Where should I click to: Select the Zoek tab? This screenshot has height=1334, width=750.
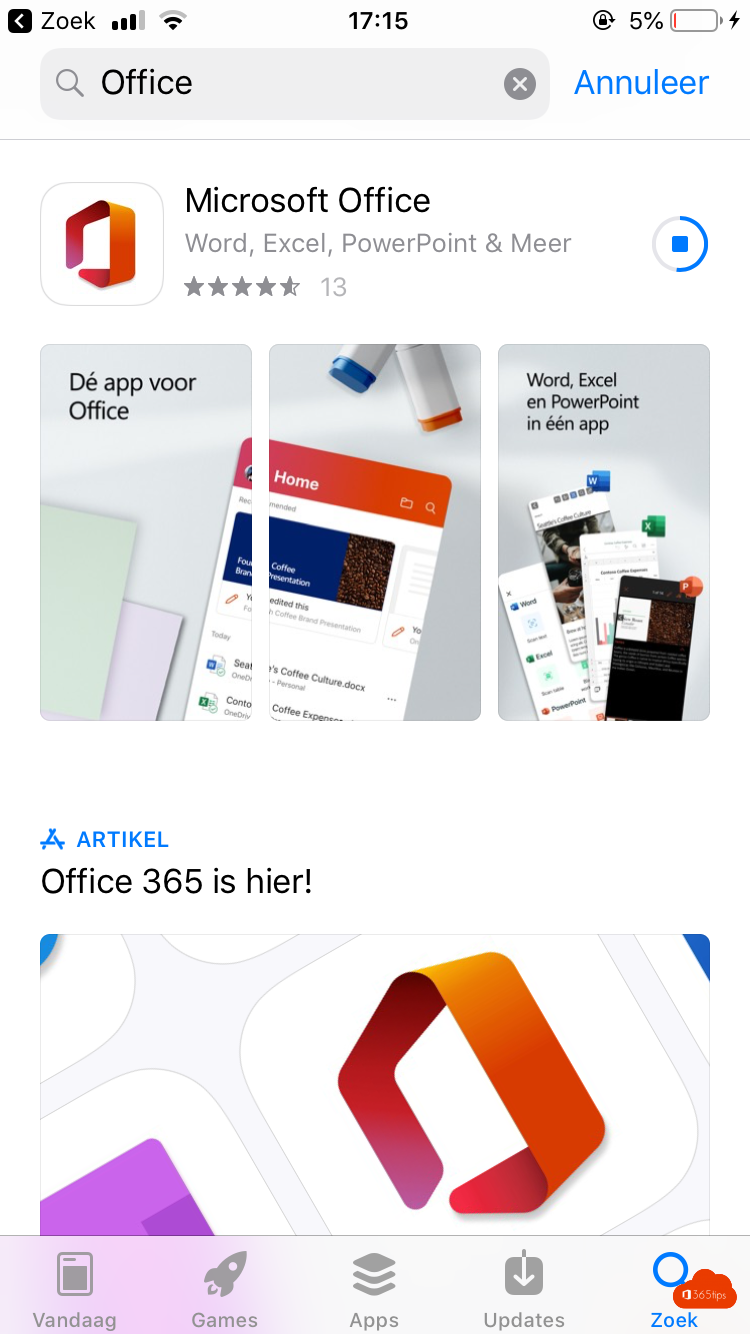674,1289
